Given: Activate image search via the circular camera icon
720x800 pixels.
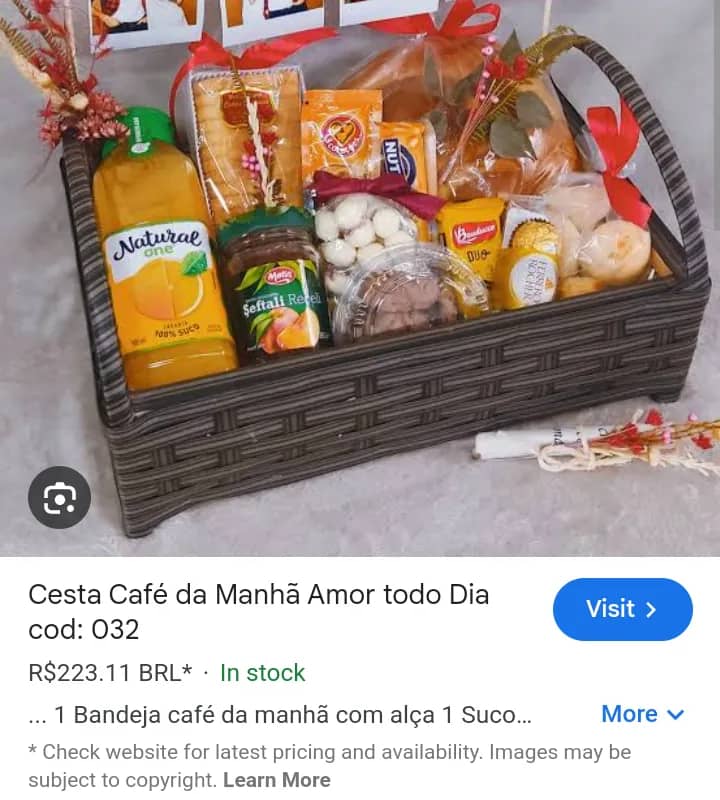Looking at the screenshot, I should tap(60, 497).
